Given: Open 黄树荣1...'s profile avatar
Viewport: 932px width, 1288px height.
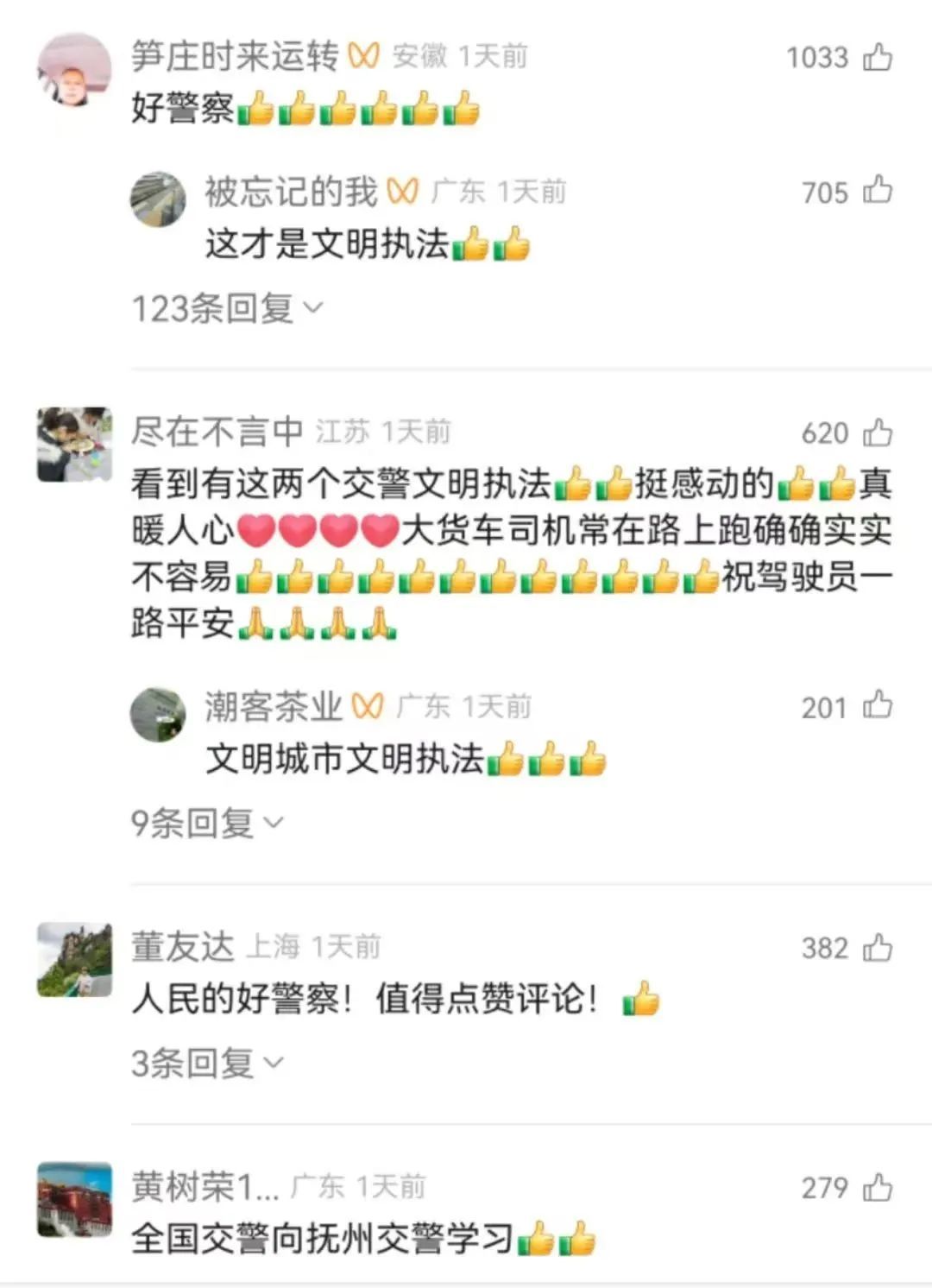Looking at the screenshot, I should point(75,1199).
